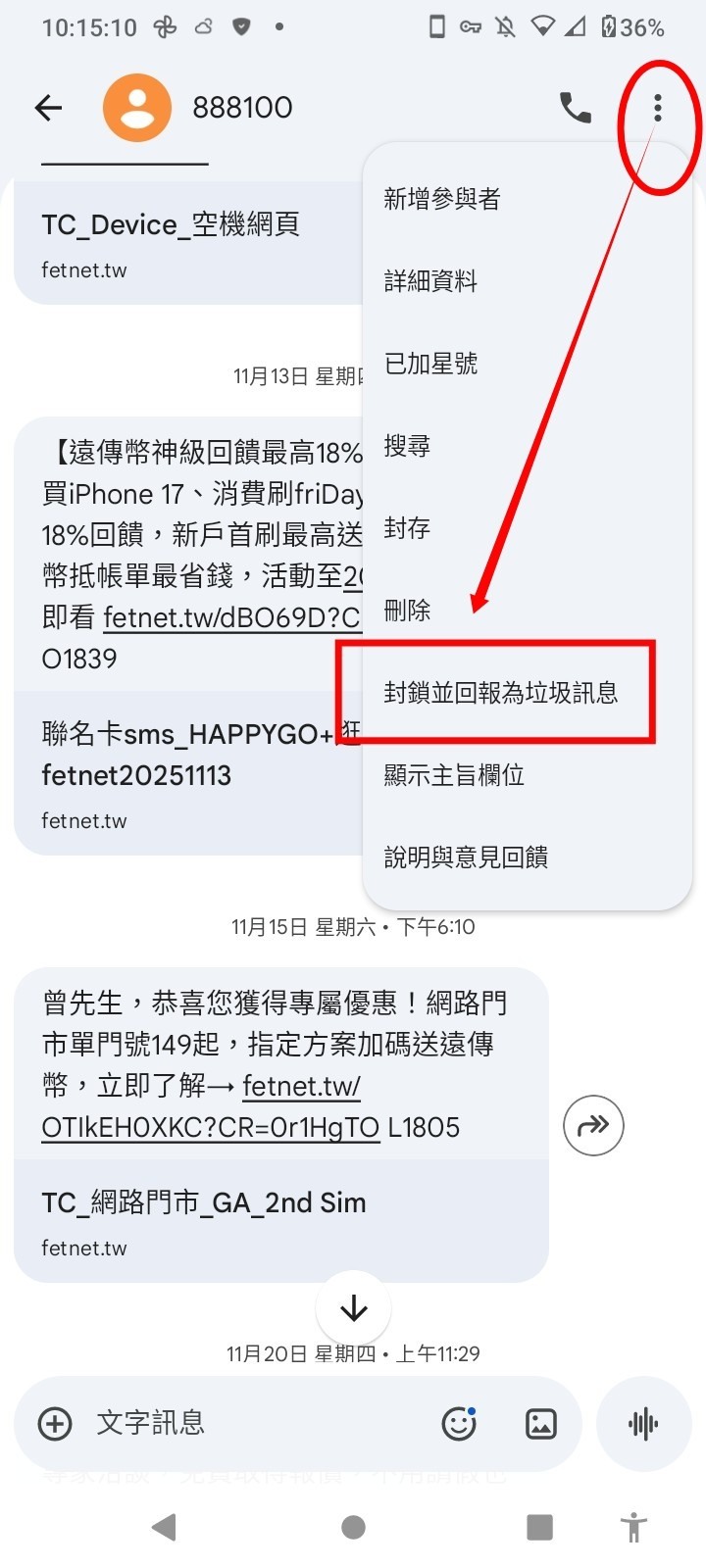Viewport: 706px width, 1568px height.
Task: Select 新增參與者 from the menu
Action: tap(442, 199)
